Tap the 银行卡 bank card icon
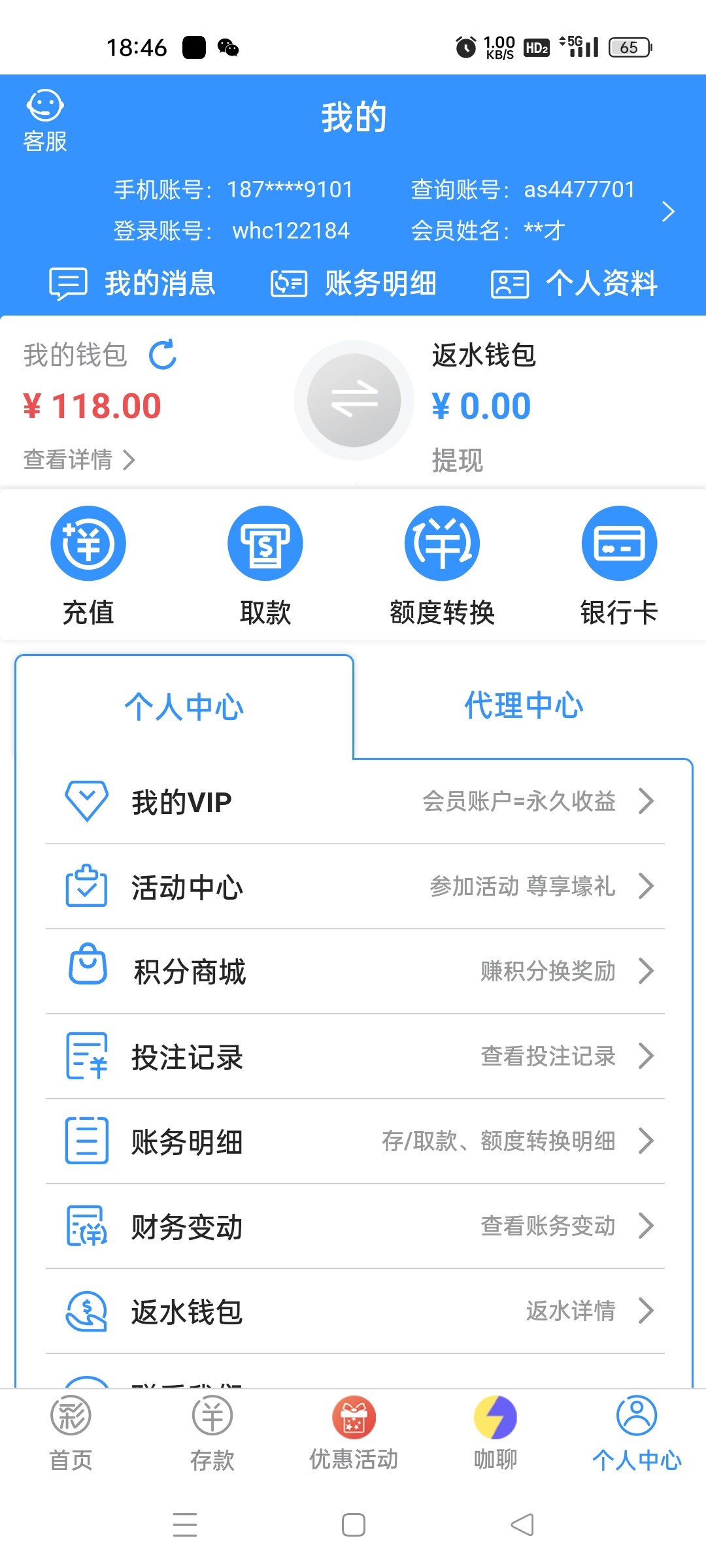 click(618, 544)
